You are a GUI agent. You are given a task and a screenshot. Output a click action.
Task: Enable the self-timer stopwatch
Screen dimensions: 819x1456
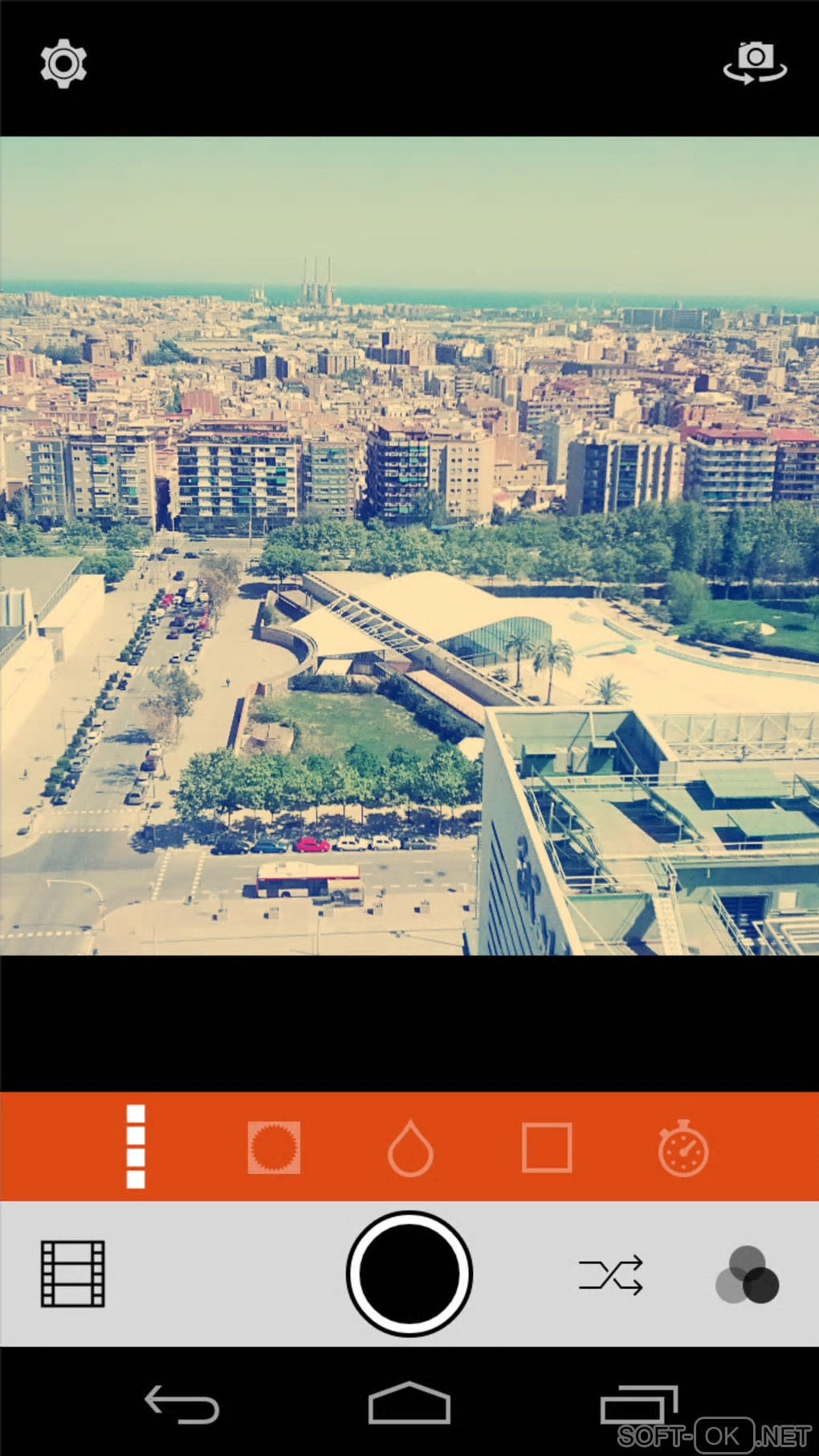click(x=683, y=1148)
